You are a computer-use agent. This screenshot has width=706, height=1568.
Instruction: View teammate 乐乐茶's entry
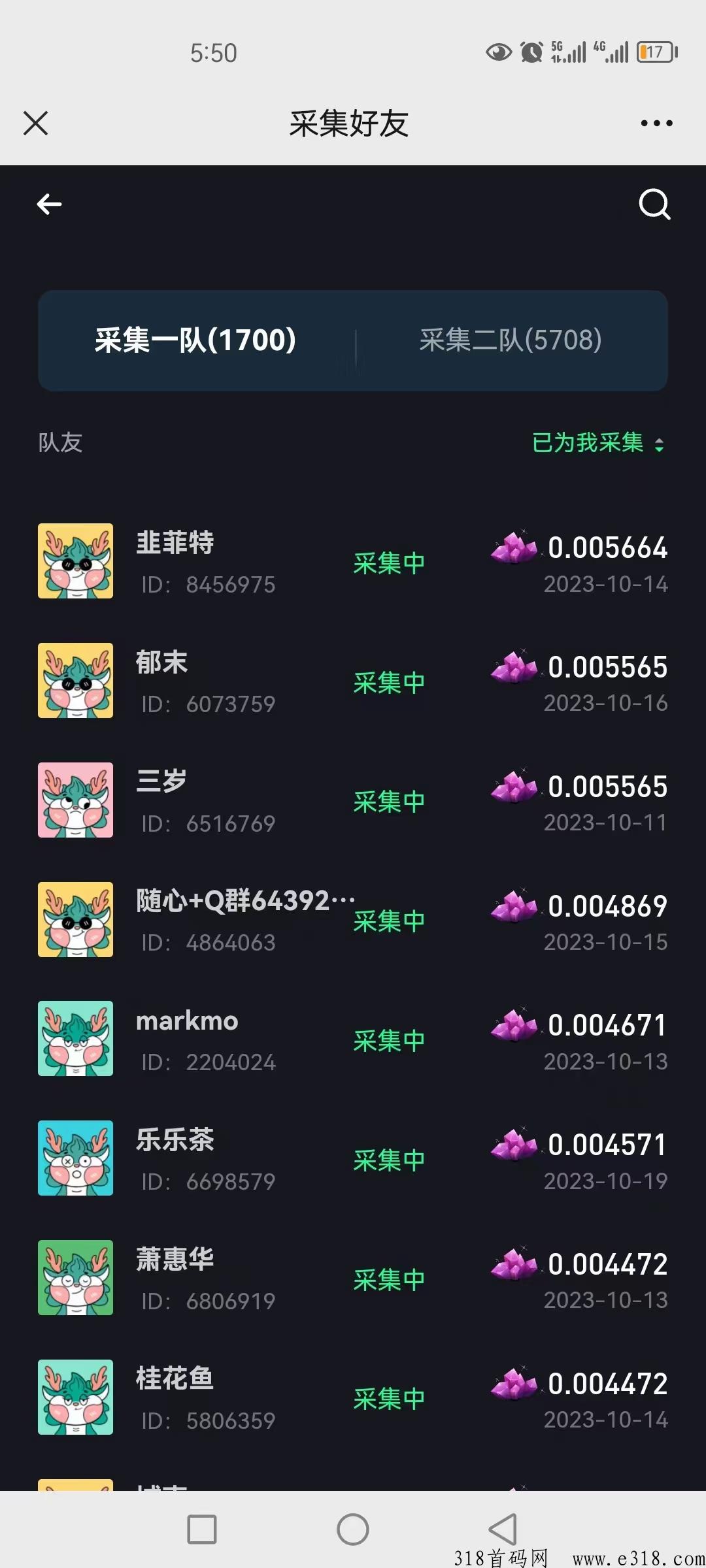coord(353,1159)
